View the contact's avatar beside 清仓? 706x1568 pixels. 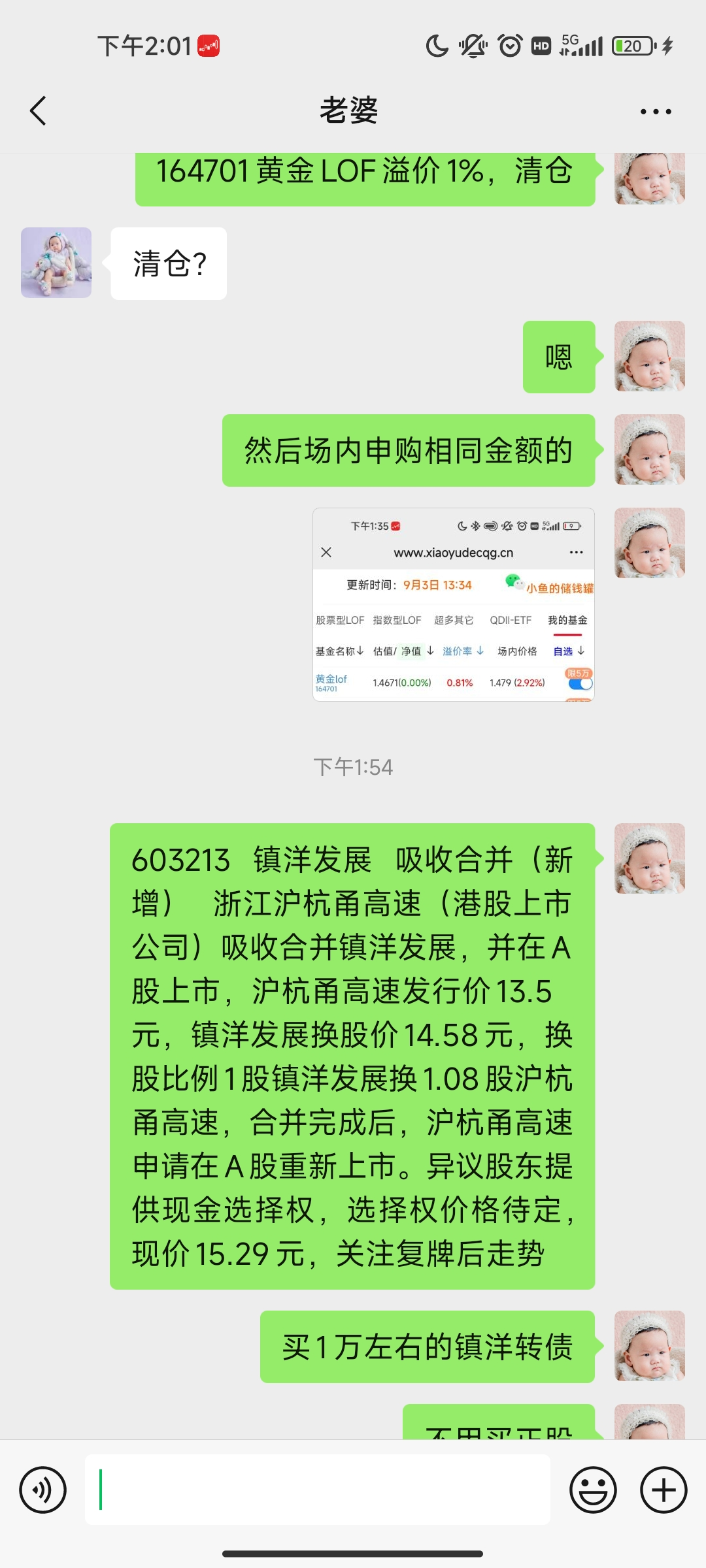click(x=56, y=263)
